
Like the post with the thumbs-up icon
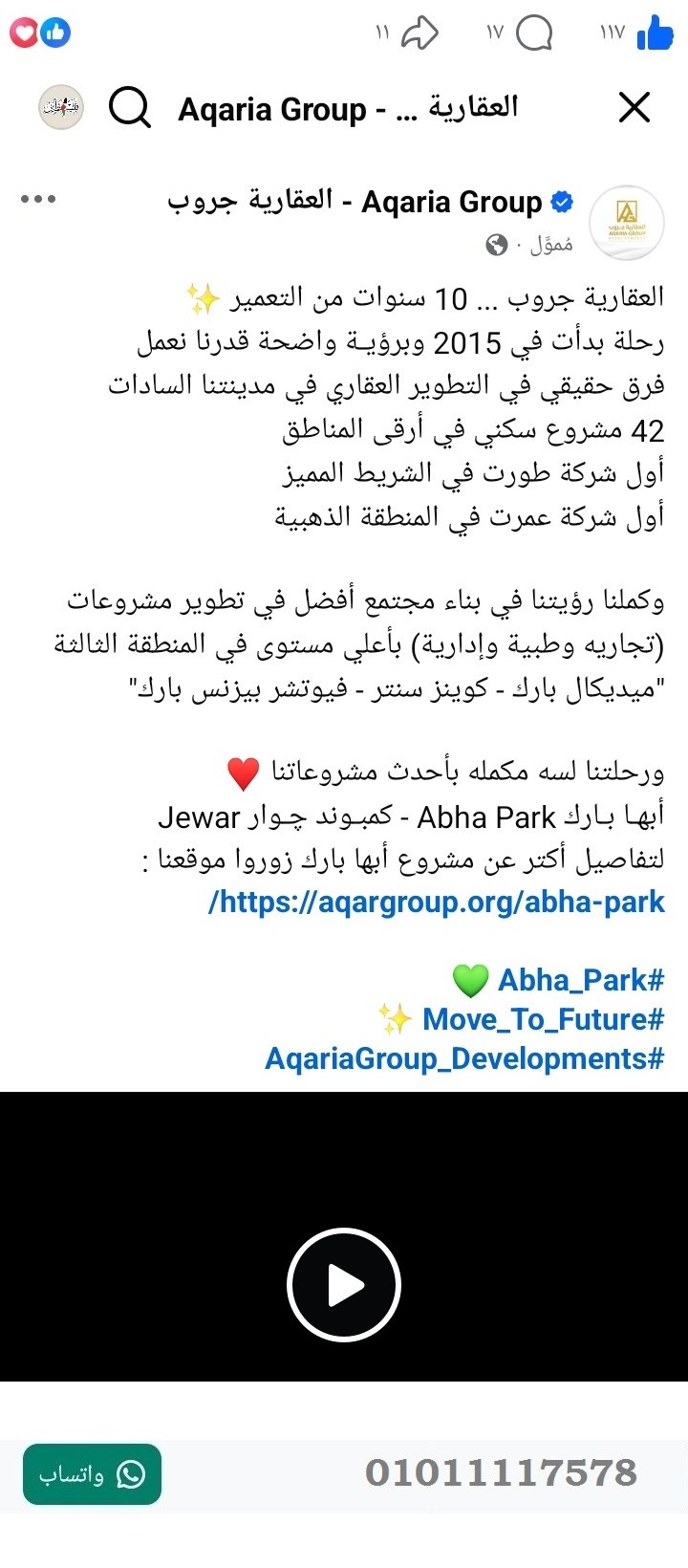(x=654, y=33)
